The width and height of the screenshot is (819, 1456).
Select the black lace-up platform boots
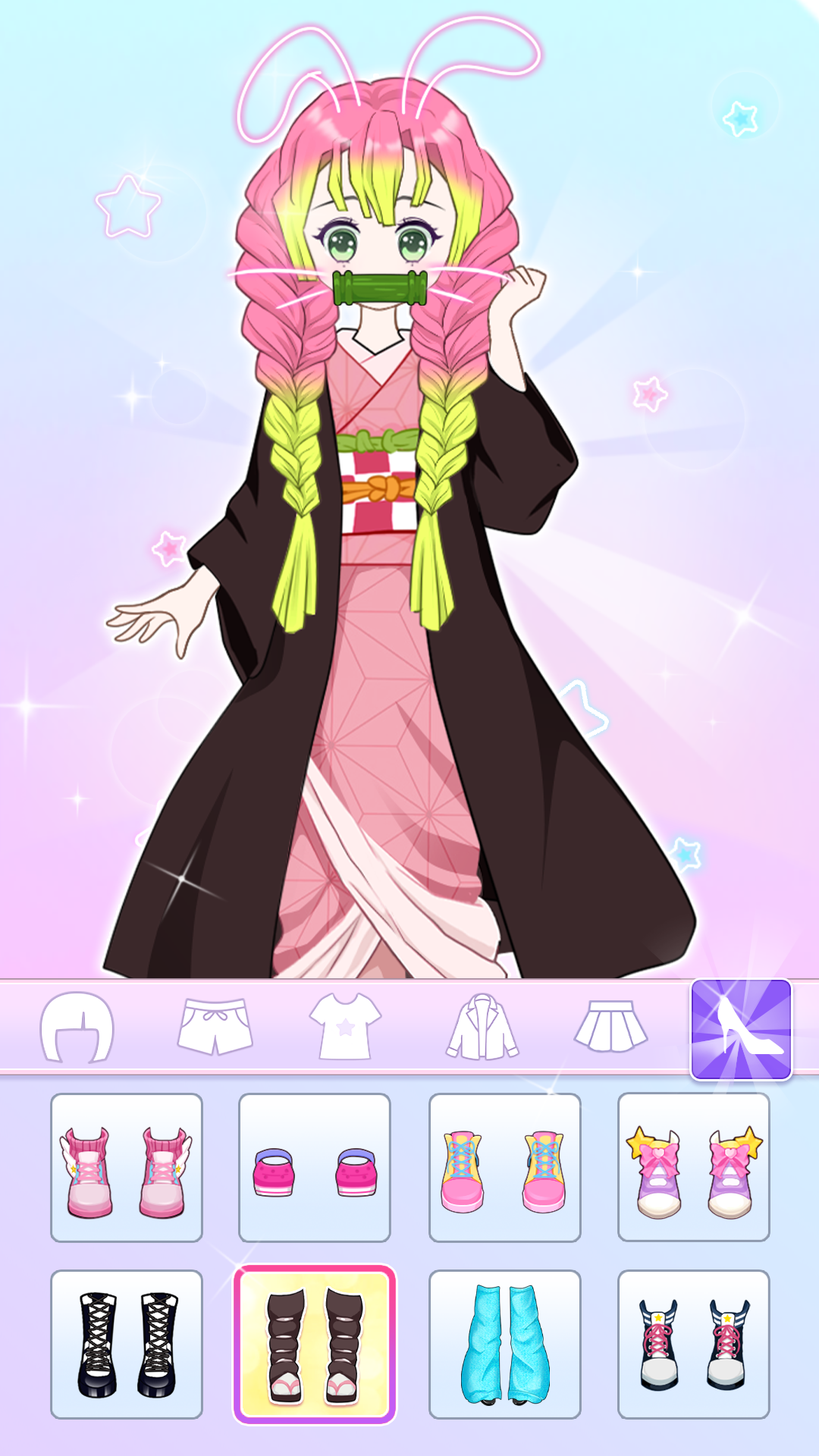[x=127, y=1345]
